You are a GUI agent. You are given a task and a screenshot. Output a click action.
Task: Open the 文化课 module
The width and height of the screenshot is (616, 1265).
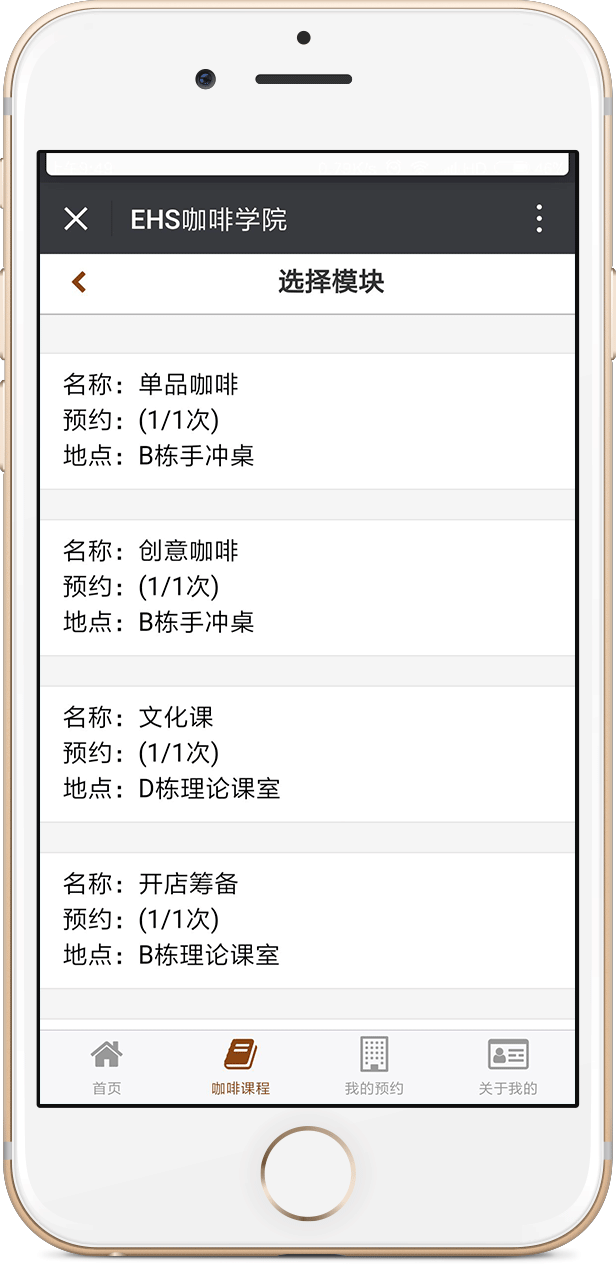(307, 753)
